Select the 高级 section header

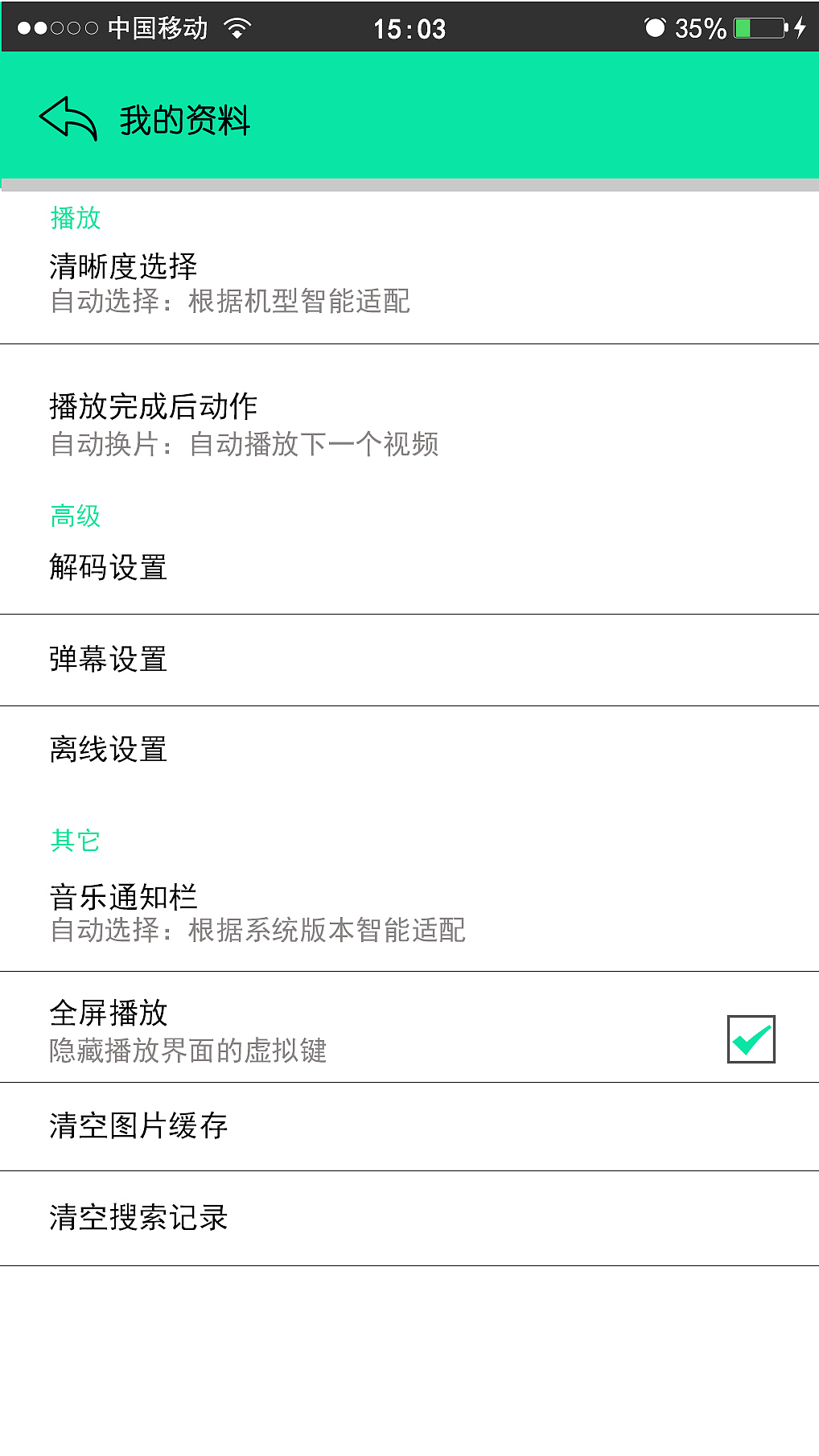(x=75, y=516)
